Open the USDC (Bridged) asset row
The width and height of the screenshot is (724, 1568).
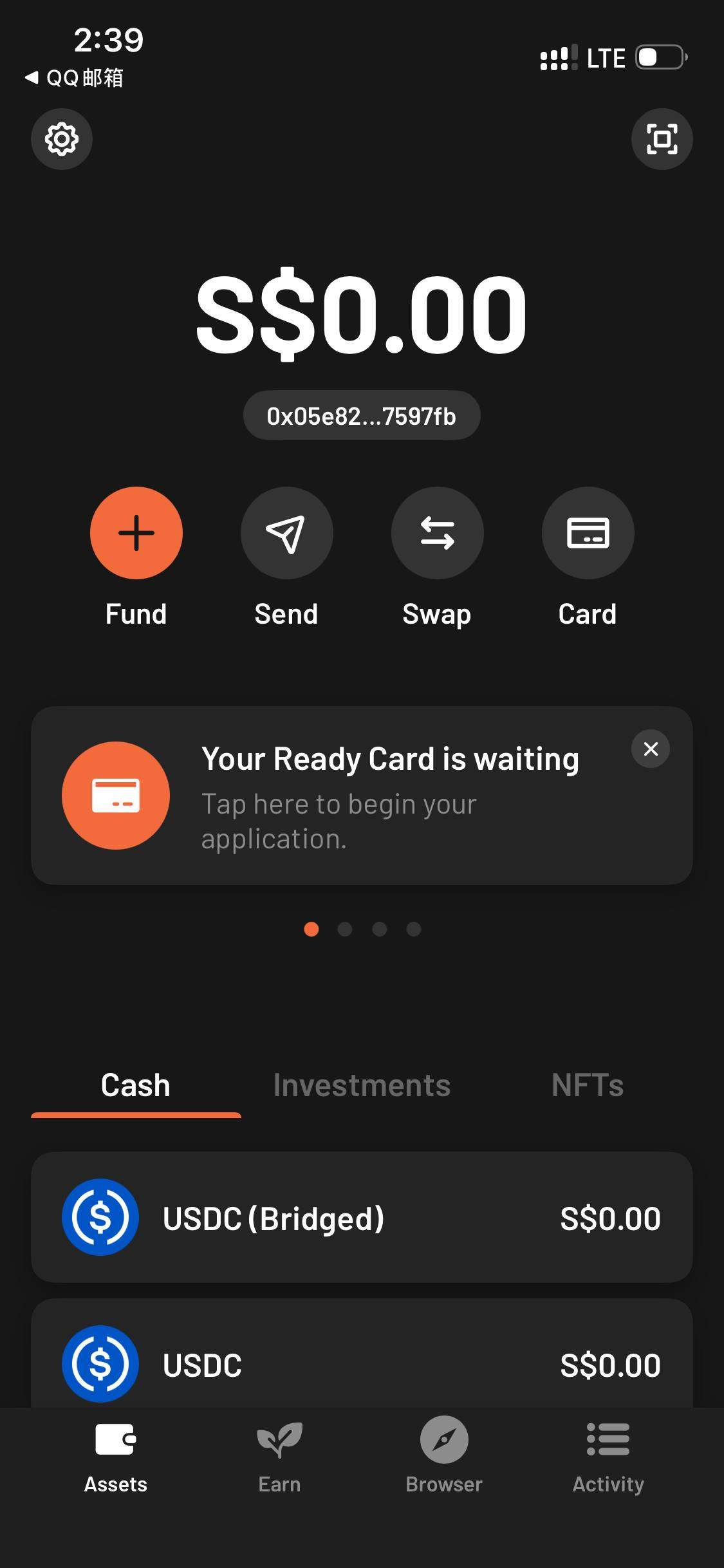tap(362, 1218)
